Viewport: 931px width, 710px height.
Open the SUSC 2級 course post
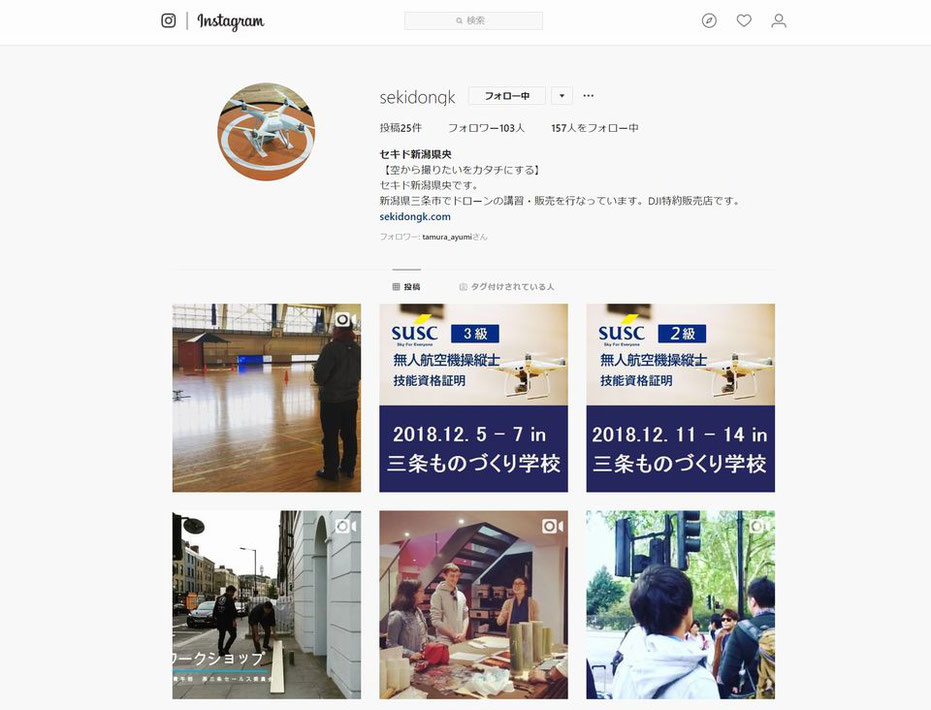point(680,398)
